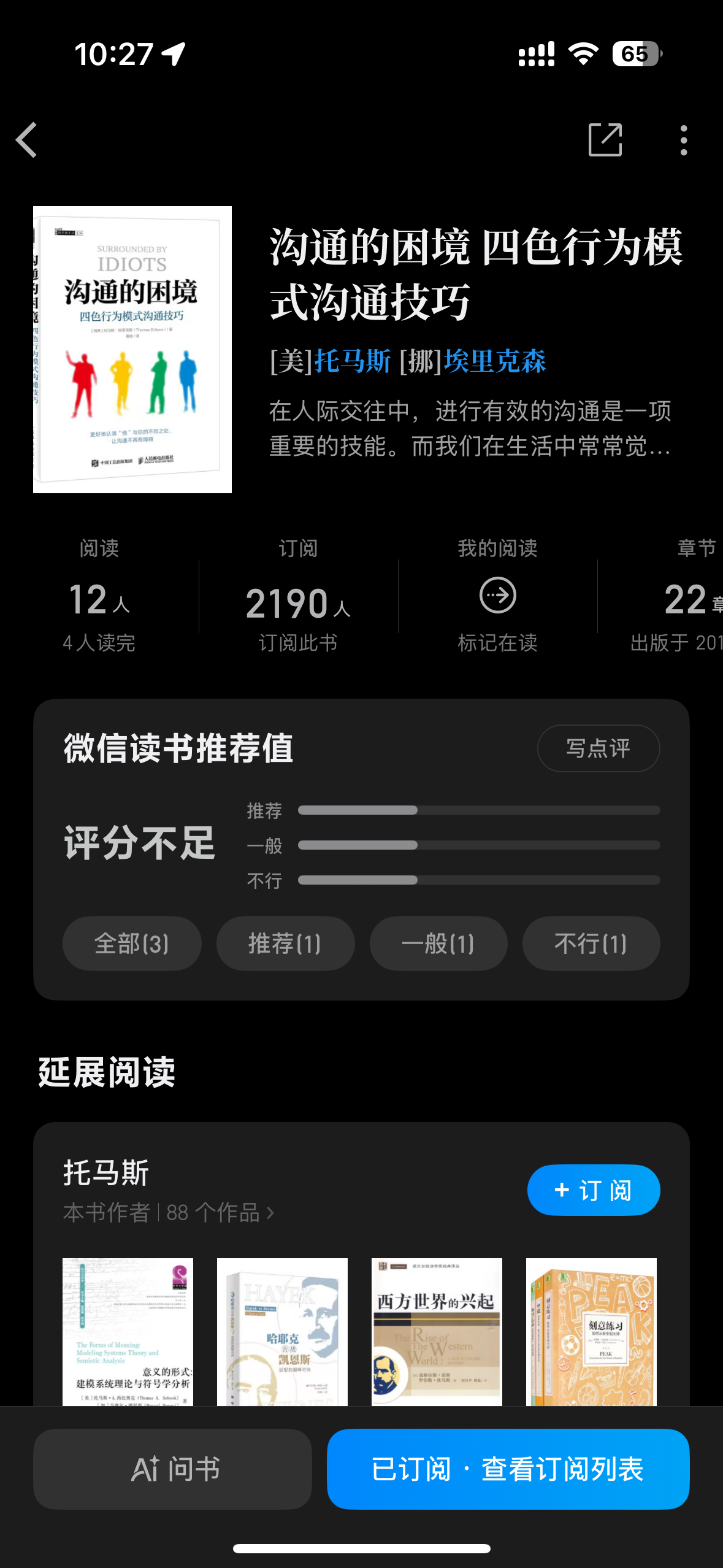Open the 沟通的困境 book cover
Viewport: 723px width, 1568px height.
point(132,350)
